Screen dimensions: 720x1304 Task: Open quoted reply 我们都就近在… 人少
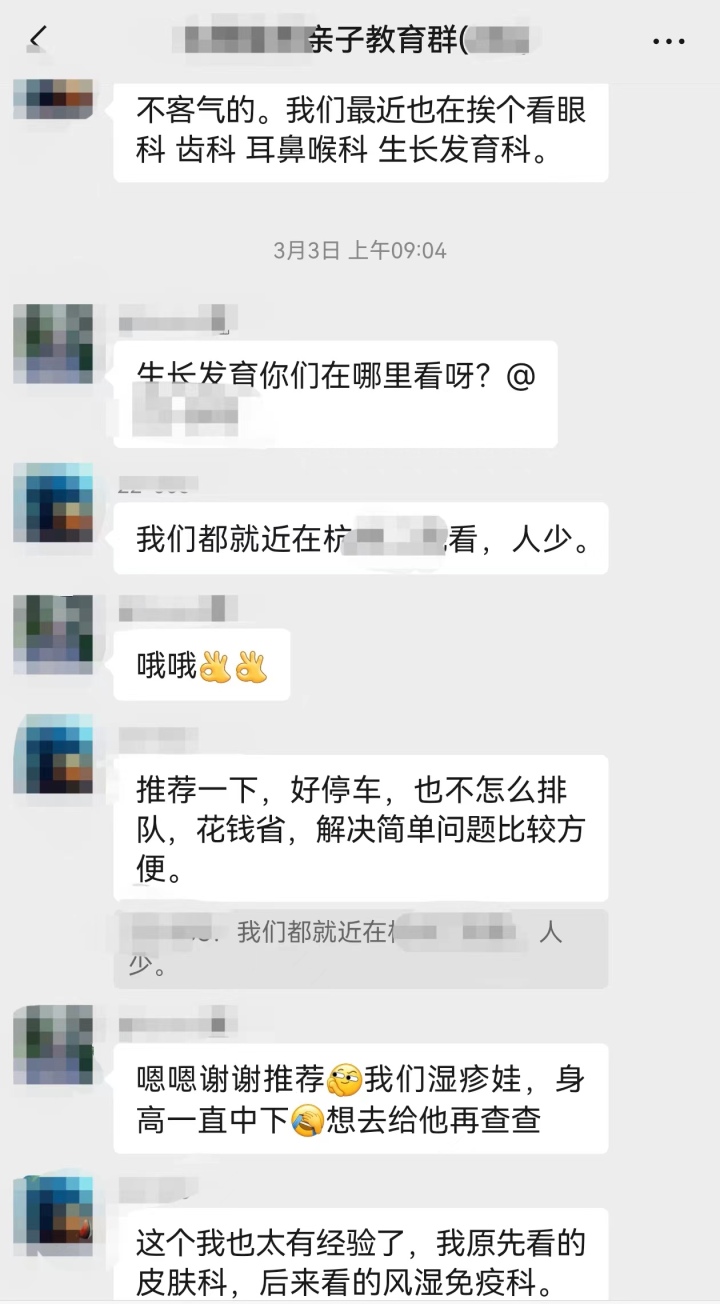pyautogui.click(x=360, y=948)
